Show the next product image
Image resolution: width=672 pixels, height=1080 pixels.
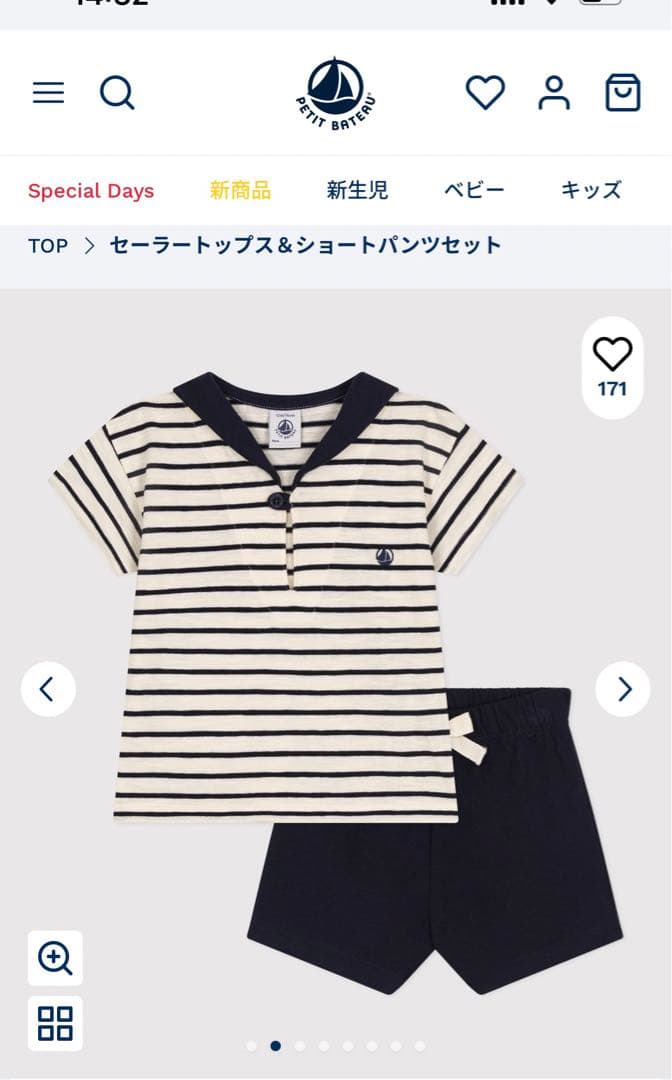pyautogui.click(x=623, y=689)
